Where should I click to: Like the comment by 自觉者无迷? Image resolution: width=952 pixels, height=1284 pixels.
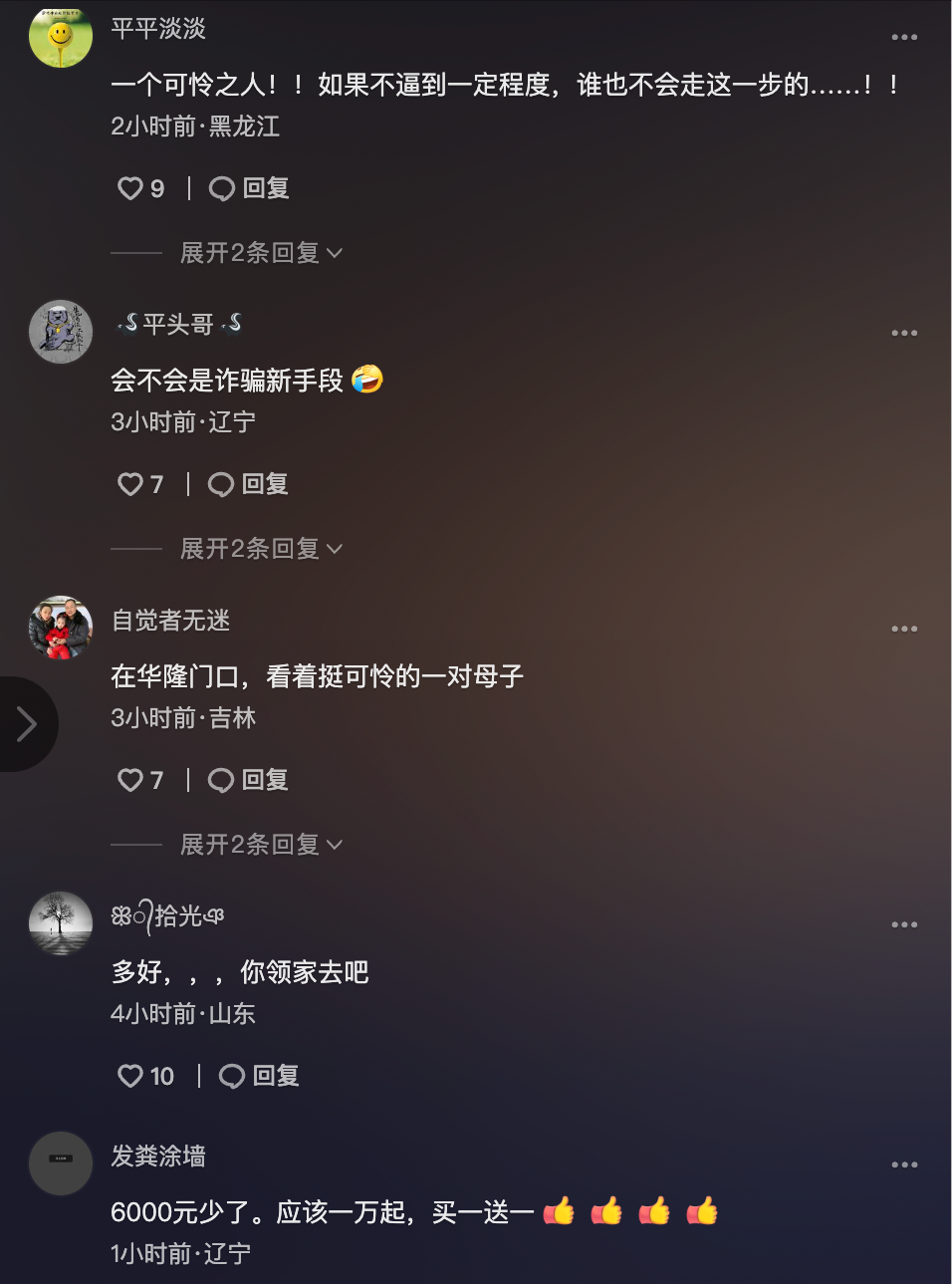tap(131, 780)
